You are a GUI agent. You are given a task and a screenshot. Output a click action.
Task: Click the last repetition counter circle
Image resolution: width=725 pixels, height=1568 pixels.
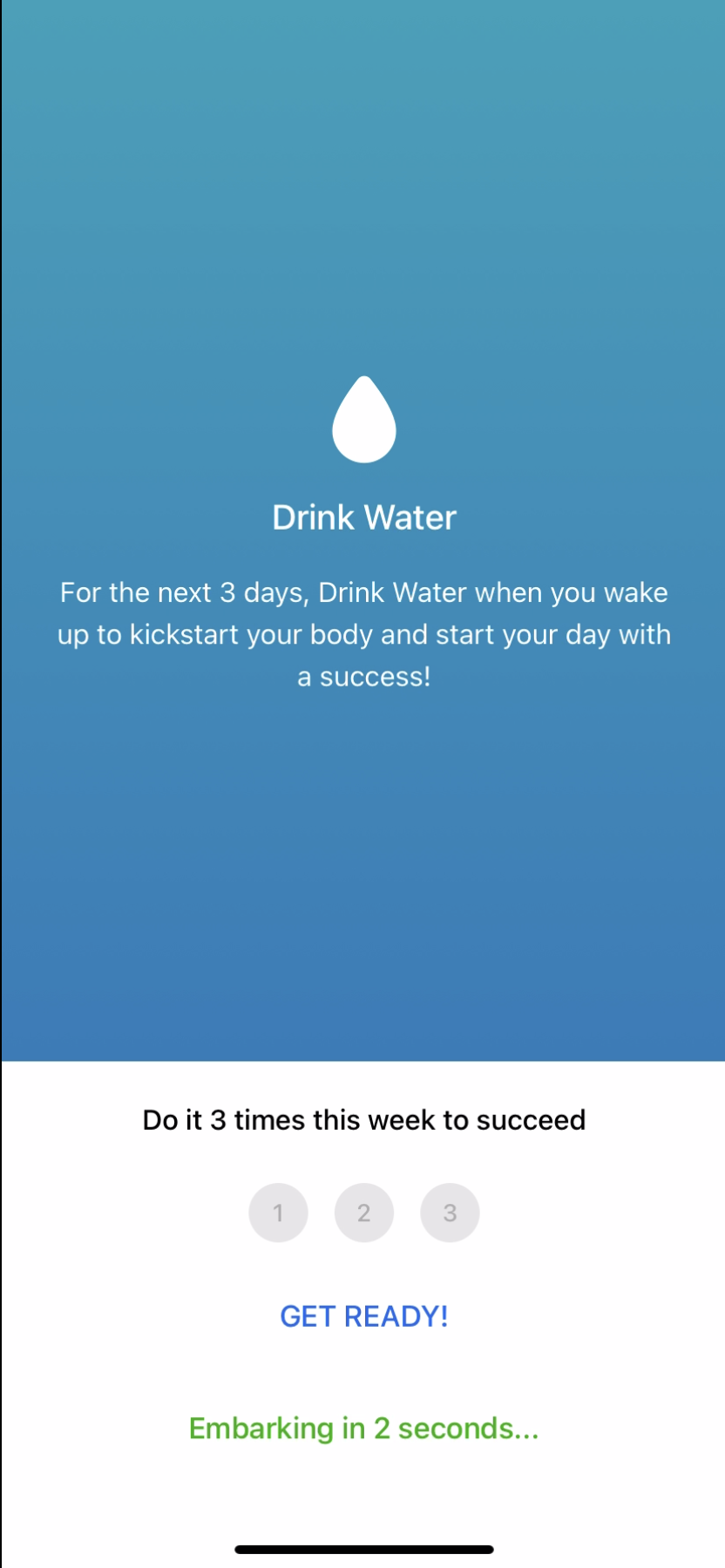[x=450, y=1212]
